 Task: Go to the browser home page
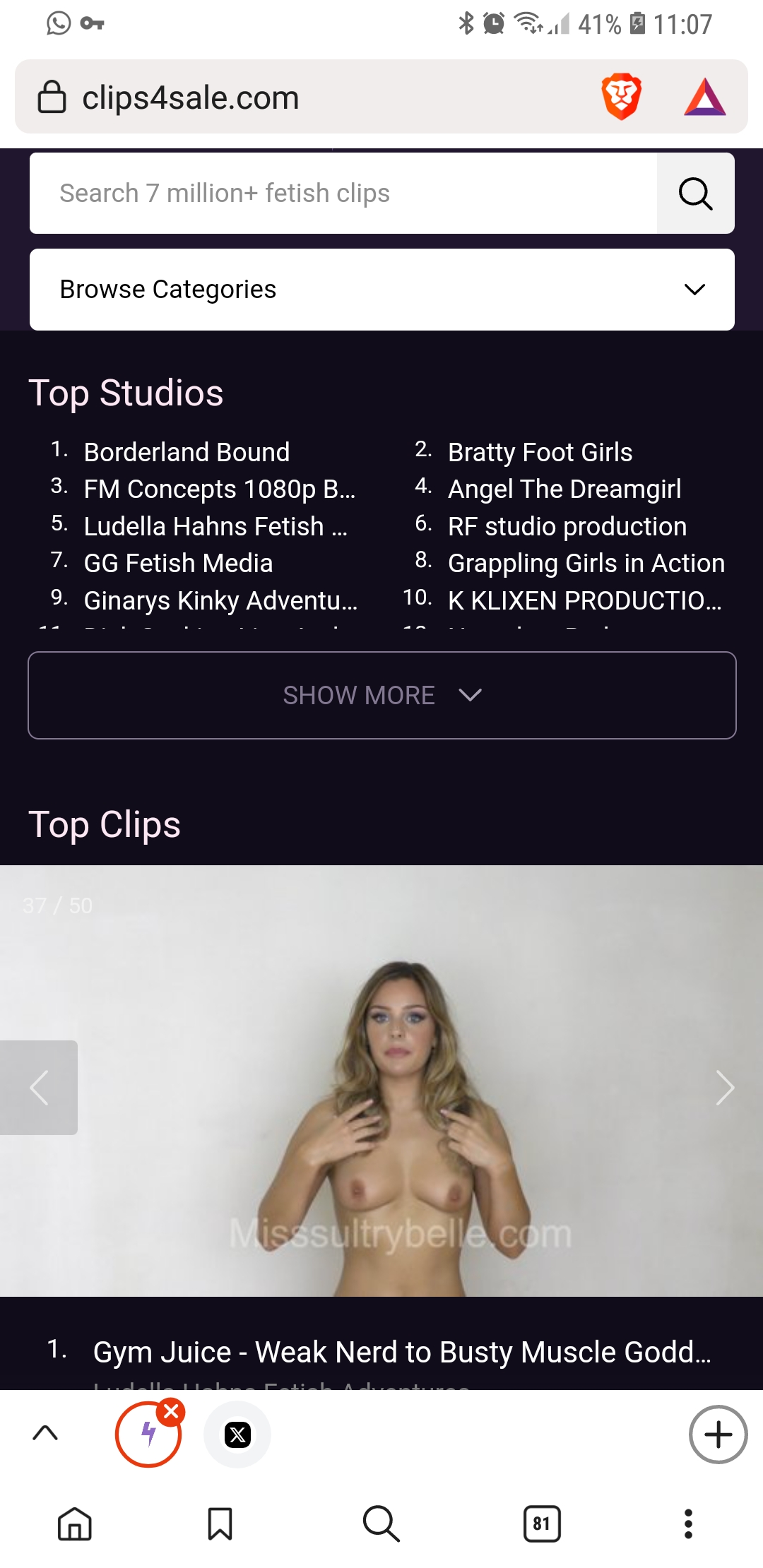click(75, 1524)
